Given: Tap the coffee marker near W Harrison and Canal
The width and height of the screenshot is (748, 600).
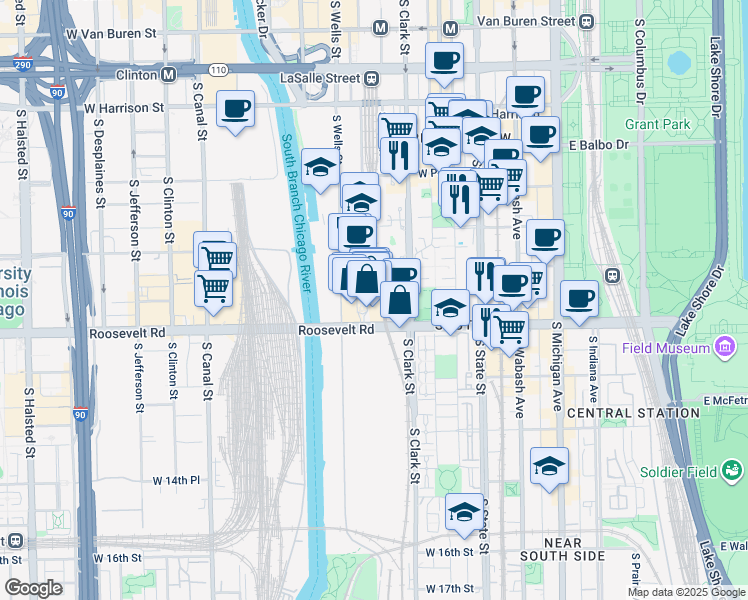Looking at the screenshot, I should tap(235, 113).
